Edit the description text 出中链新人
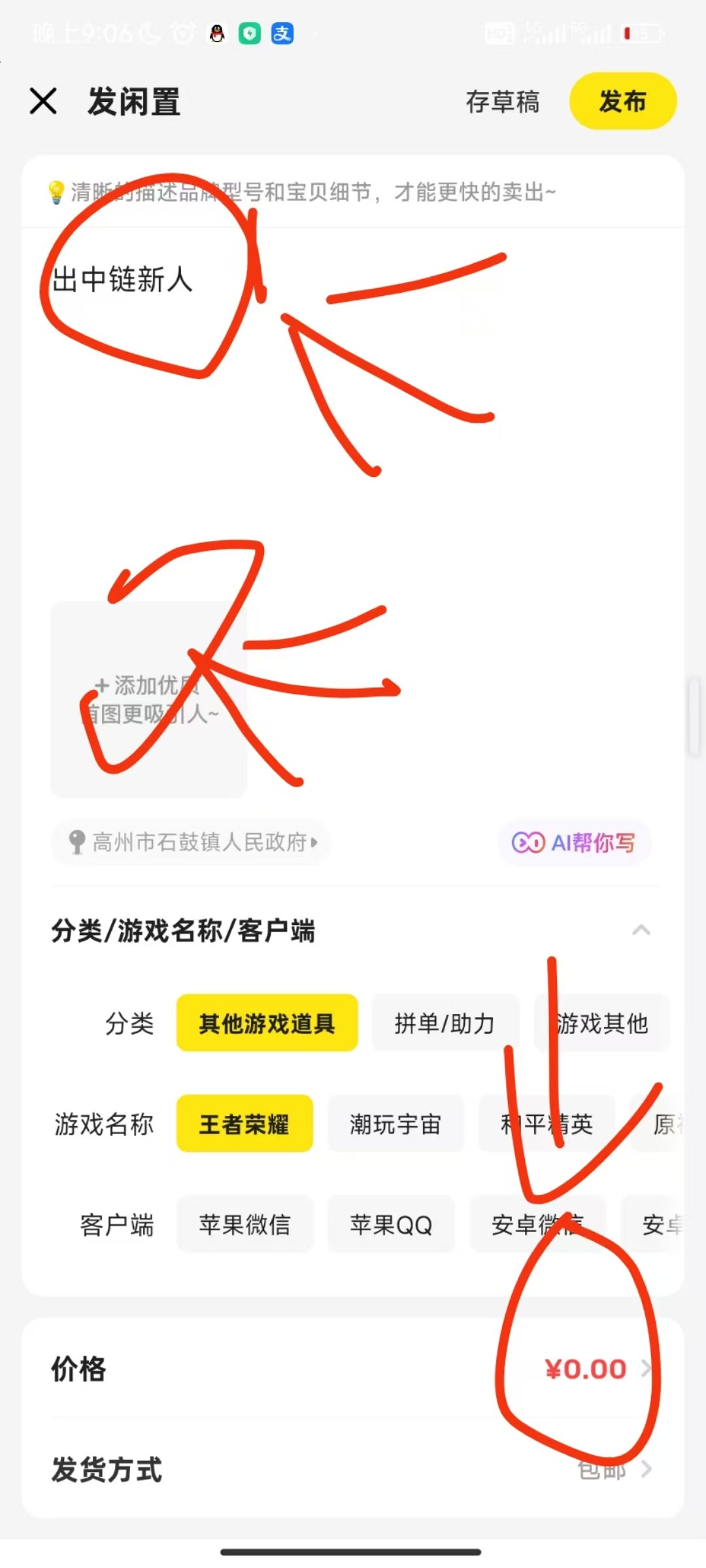The image size is (706, 1568). click(122, 280)
